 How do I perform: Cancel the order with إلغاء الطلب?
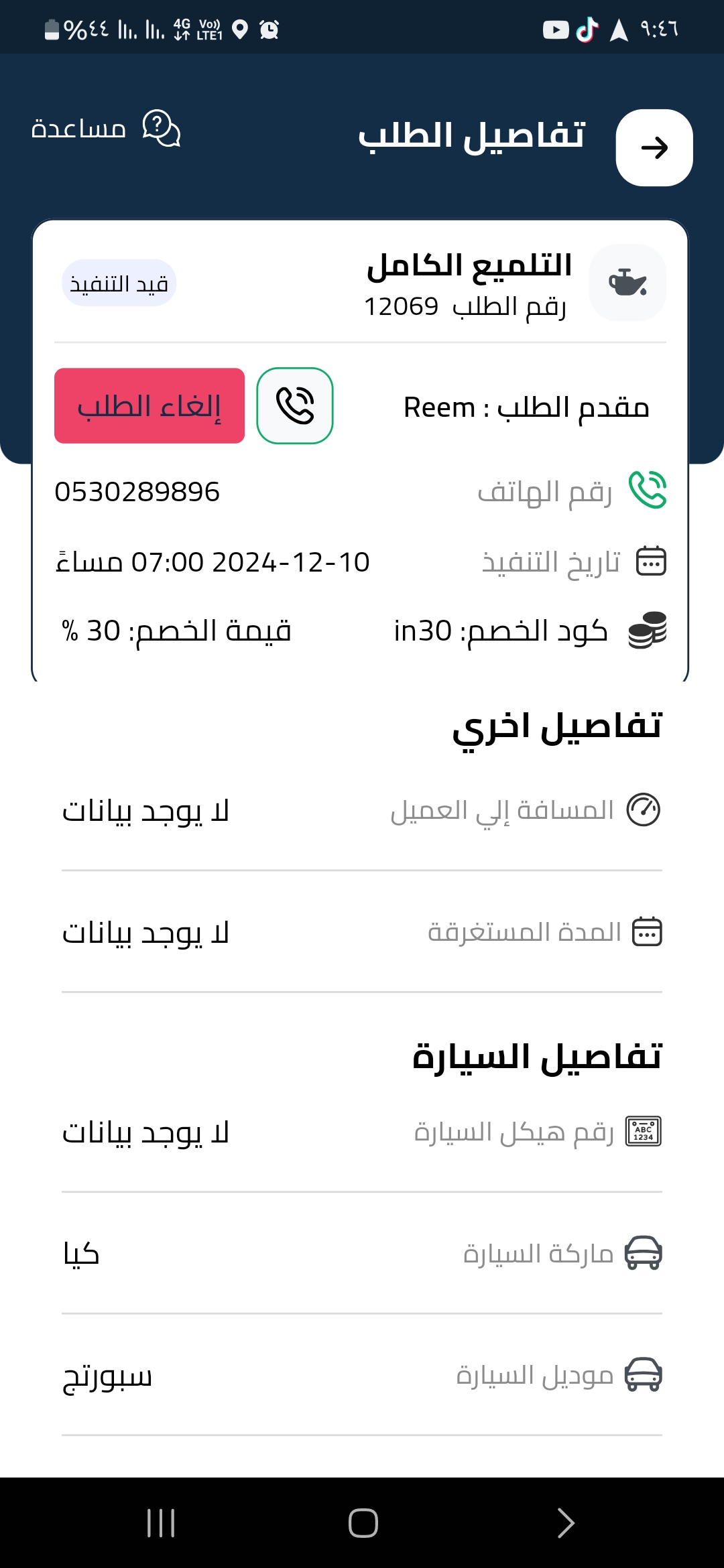tap(149, 405)
